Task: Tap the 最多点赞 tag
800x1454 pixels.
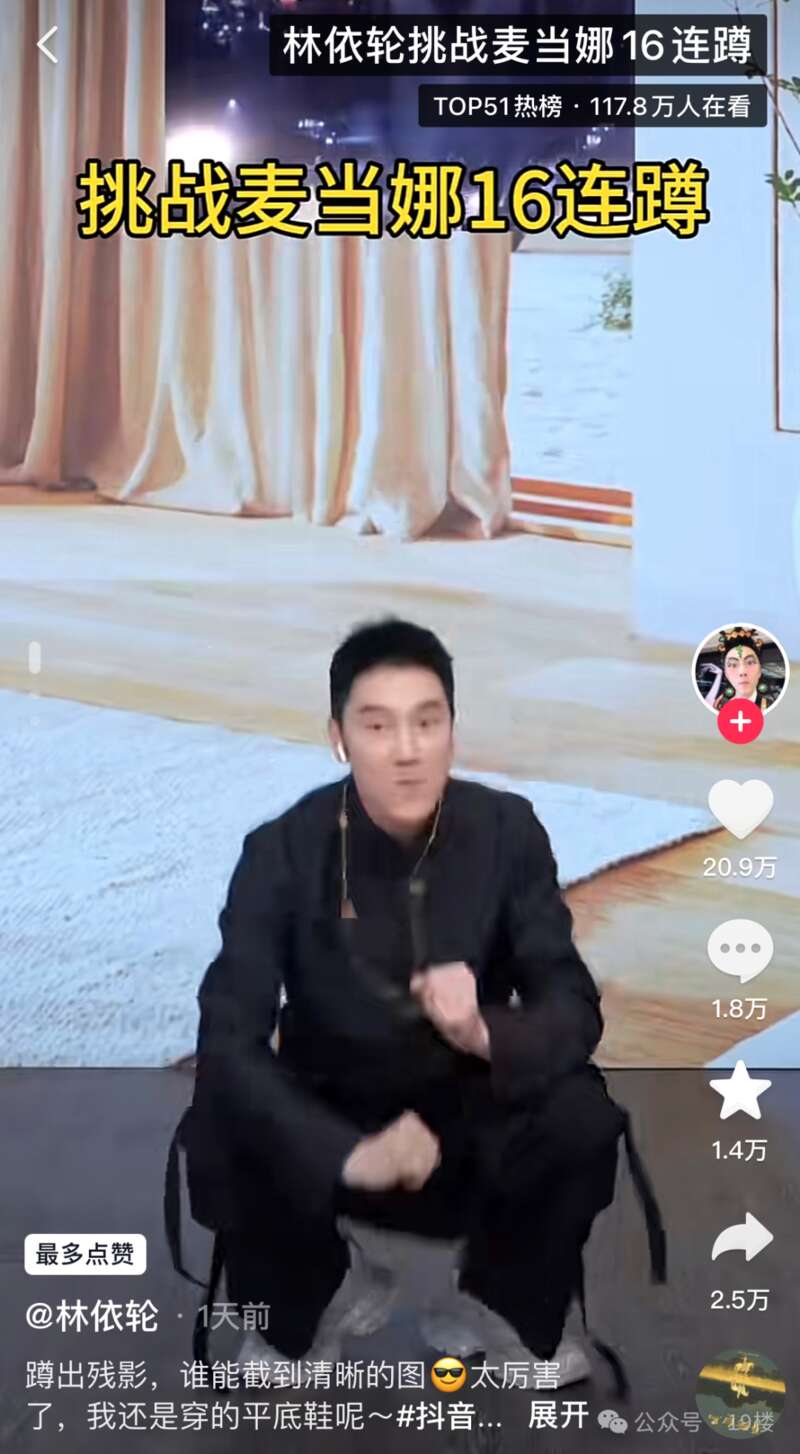Action: pyautogui.click(x=85, y=1254)
